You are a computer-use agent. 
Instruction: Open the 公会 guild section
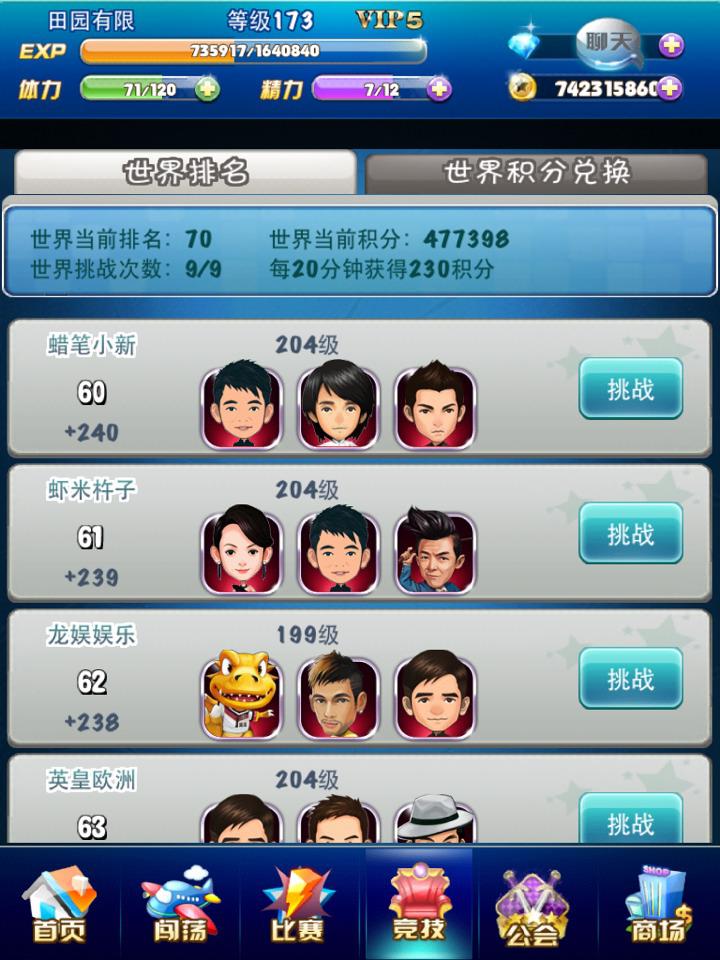pos(534,906)
